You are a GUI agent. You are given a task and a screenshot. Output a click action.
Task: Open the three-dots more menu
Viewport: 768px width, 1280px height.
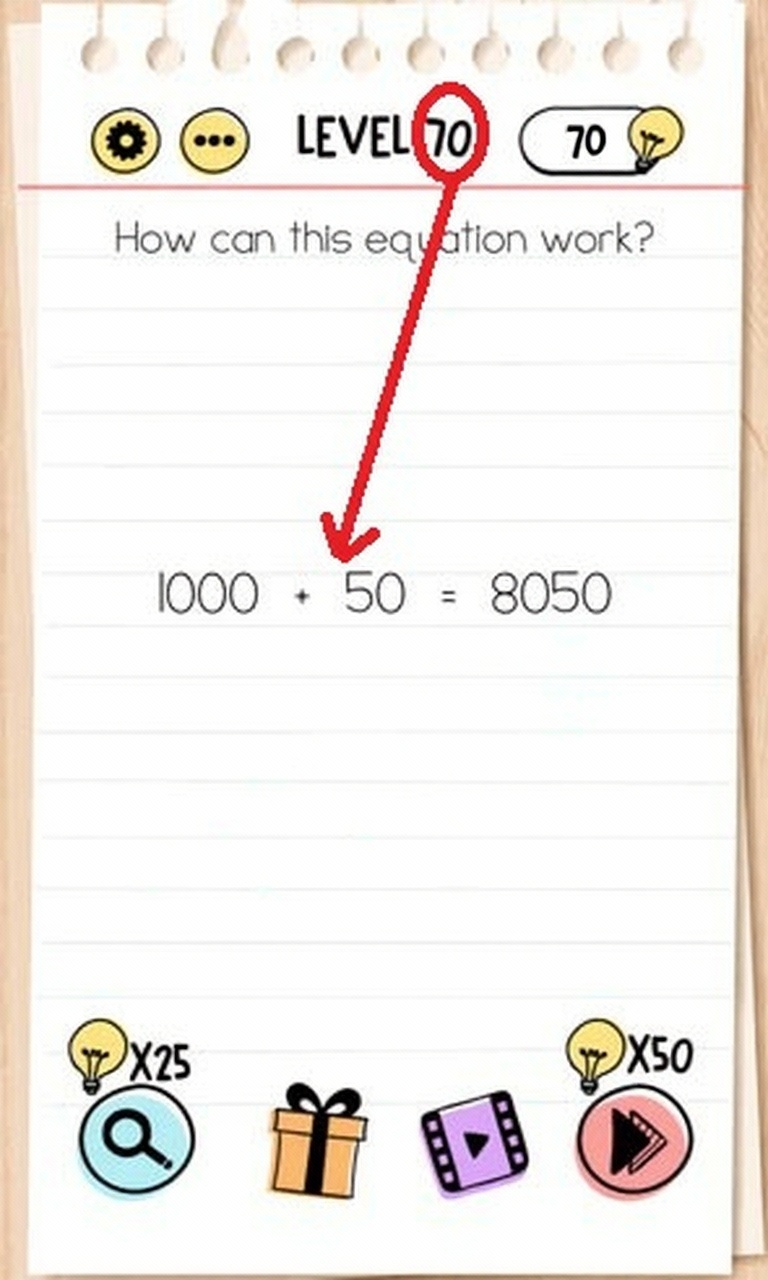[x=214, y=143]
